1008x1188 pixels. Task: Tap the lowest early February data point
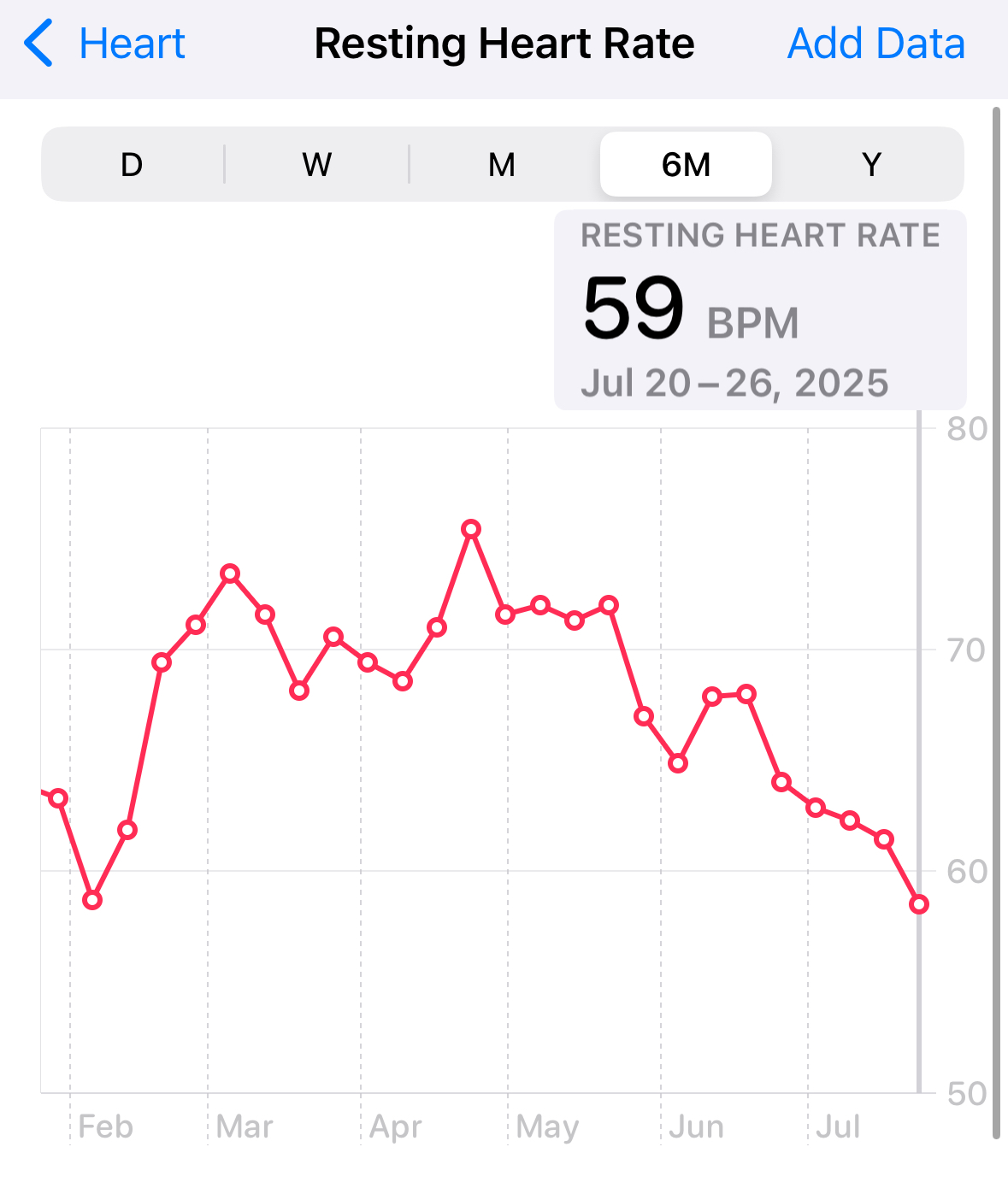click(x=92, y=900)
